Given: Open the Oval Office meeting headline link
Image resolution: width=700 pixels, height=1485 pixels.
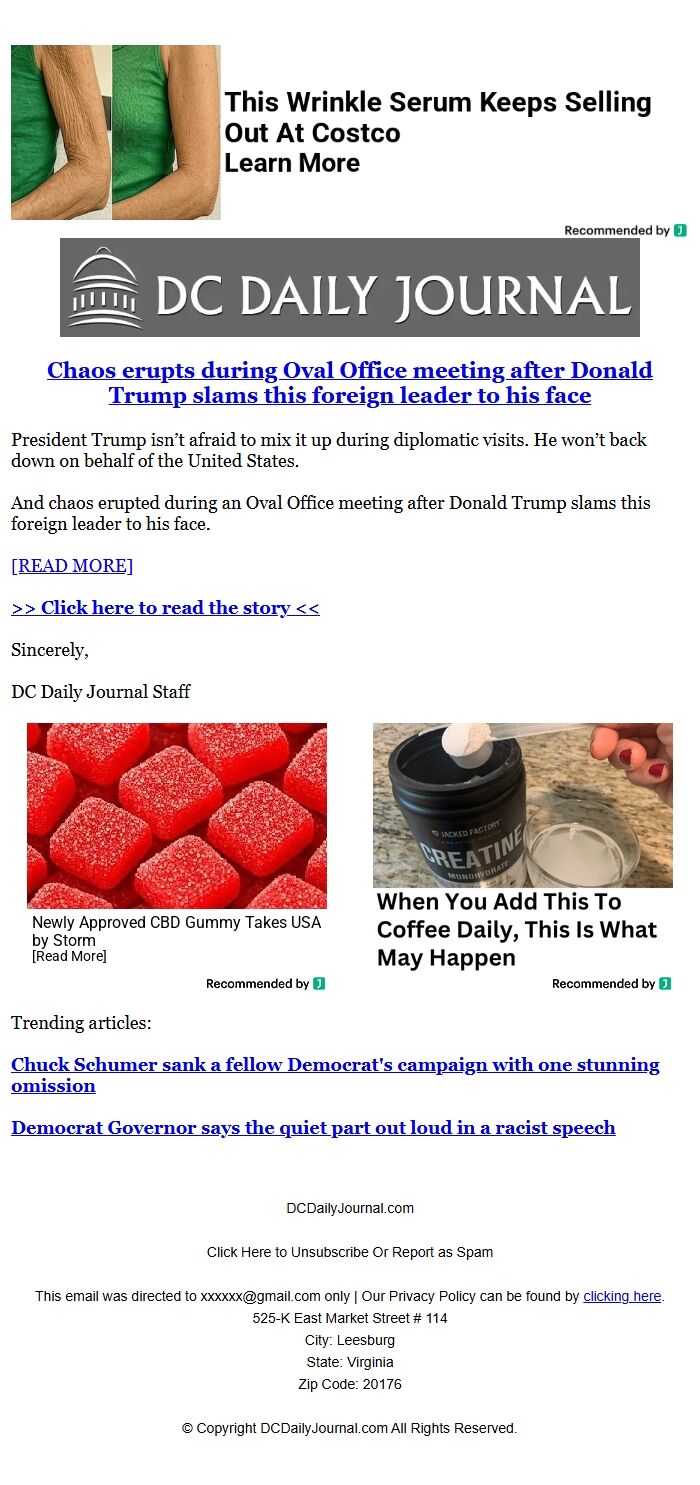Looking at the screenshot, I should pyautogui.click(x=350, y=383).
